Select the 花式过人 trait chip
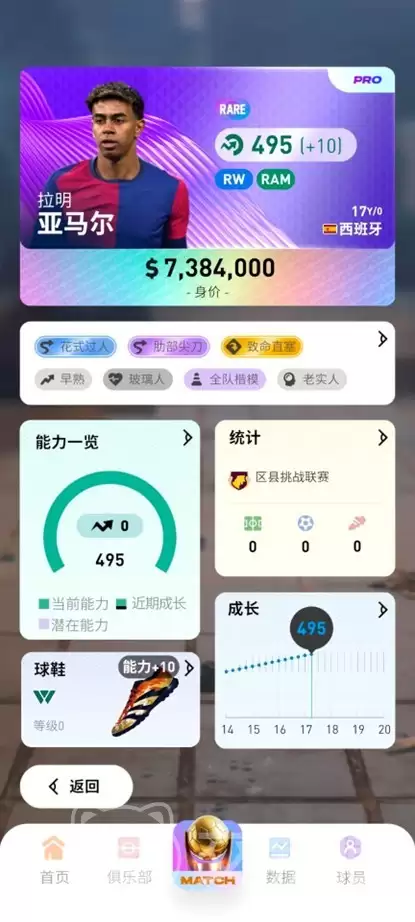Viewport: 415px width, 922px height. [x=75, y=347]
